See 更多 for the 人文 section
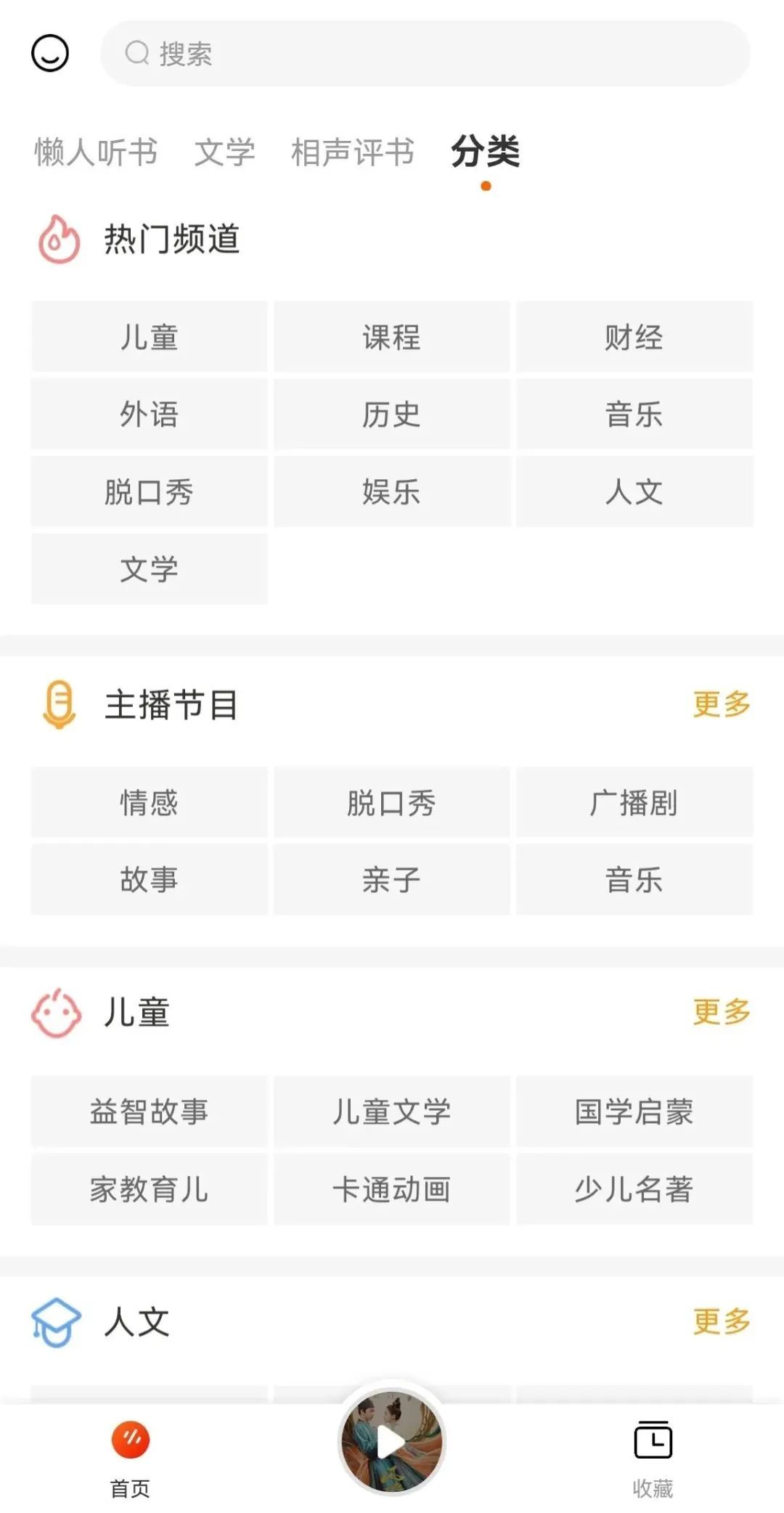This screenshot has height=1513, width=784. 721,1321
